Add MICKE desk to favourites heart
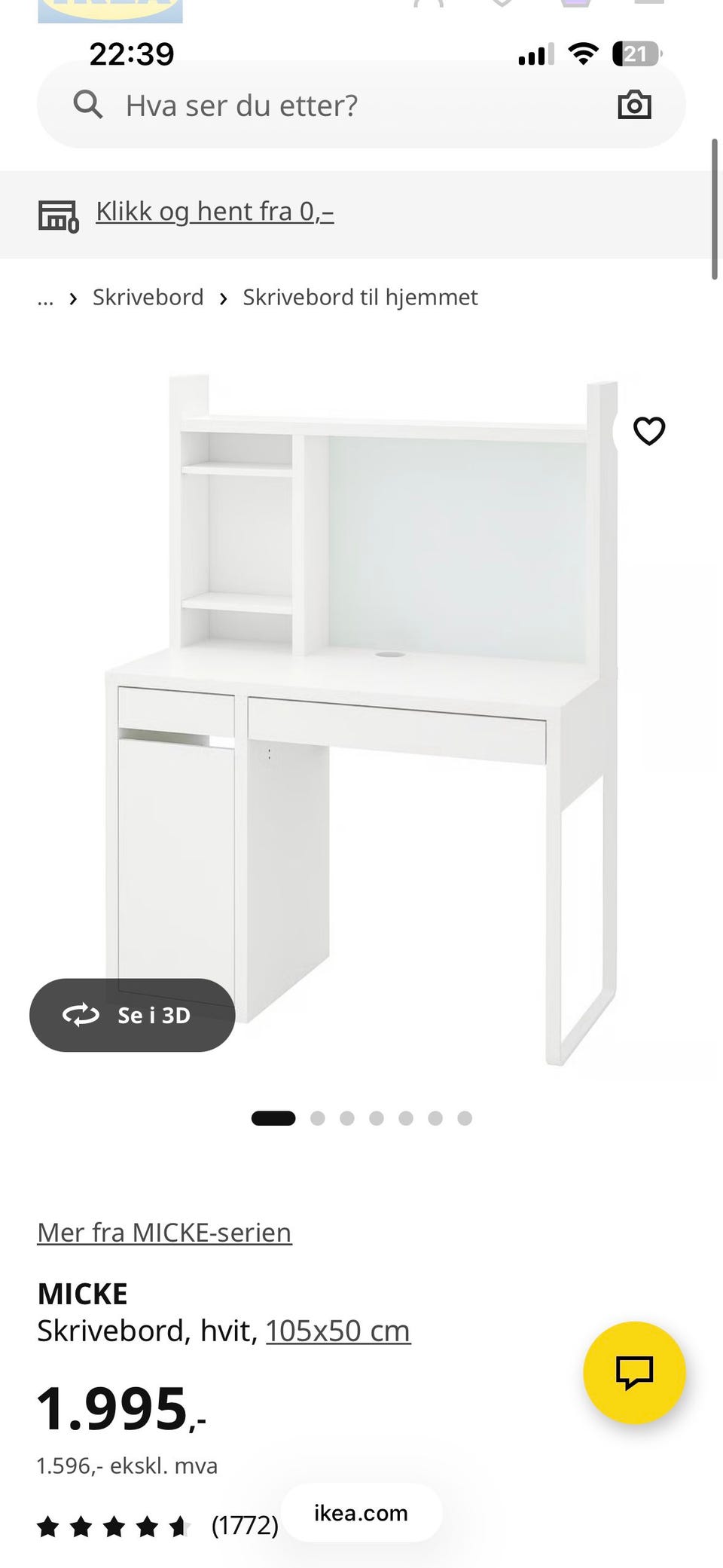This screenshot has height=1568, width=723. click(648, 431)
